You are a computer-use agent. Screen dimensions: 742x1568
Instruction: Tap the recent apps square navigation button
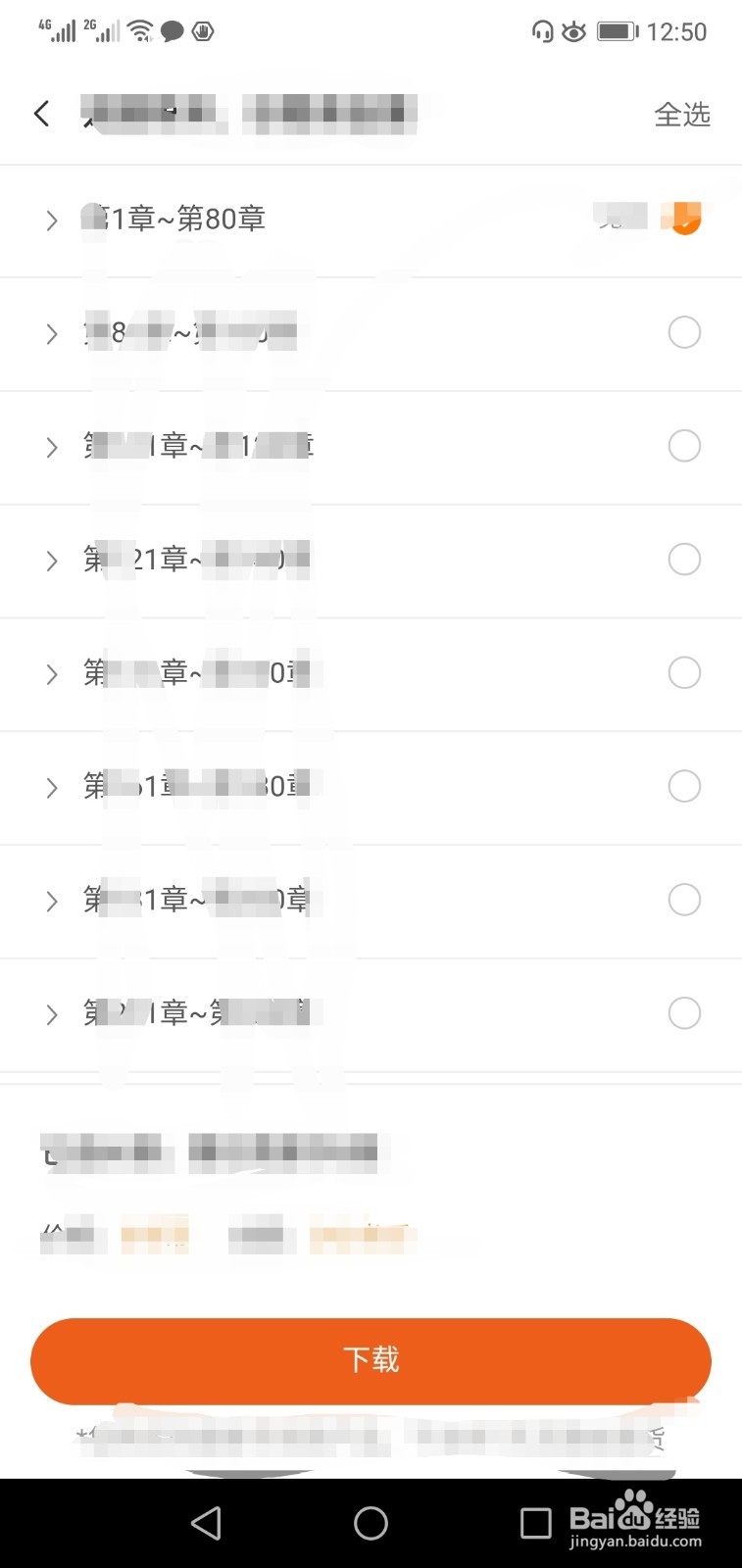click(535, 1524)
